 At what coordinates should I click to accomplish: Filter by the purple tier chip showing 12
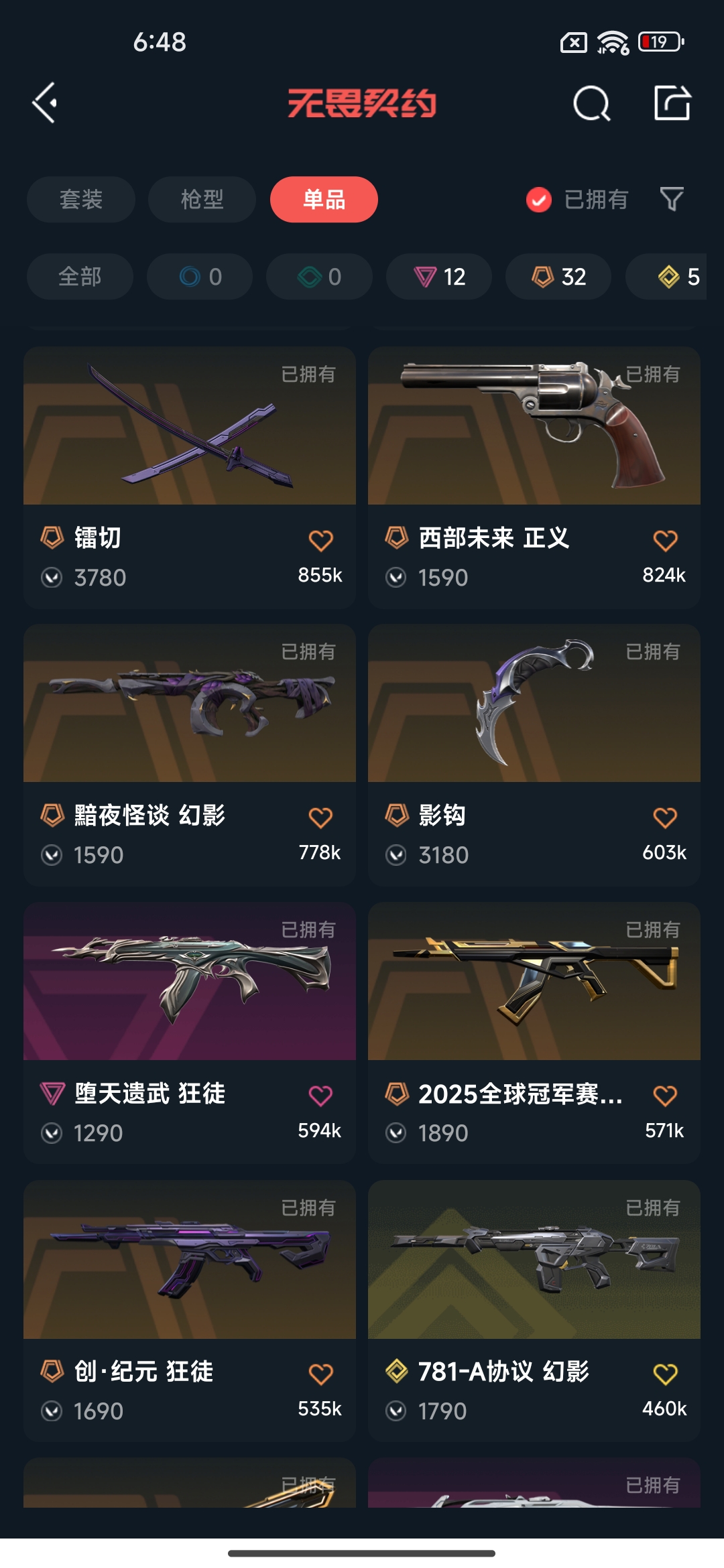[x=439, y=277]
